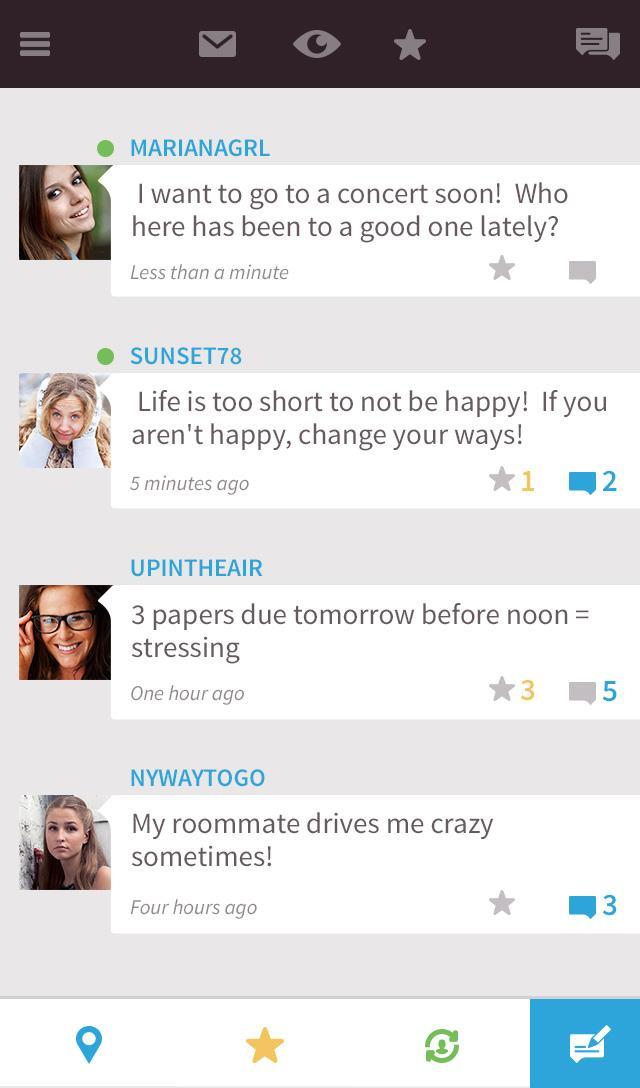Open favorites star in top bar

point(410,44)
